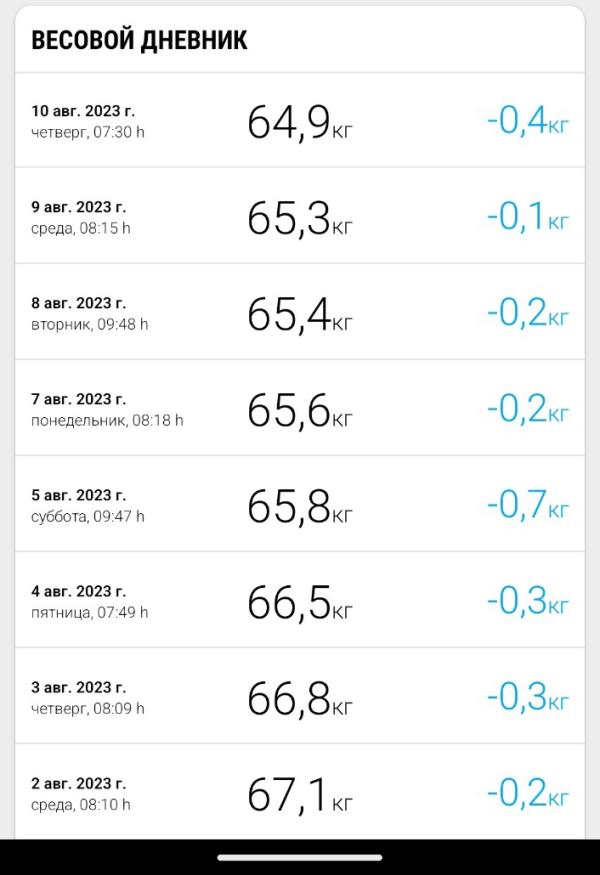Open the 7 авг. 2023 понедельник entry

[x=300, y=408]
